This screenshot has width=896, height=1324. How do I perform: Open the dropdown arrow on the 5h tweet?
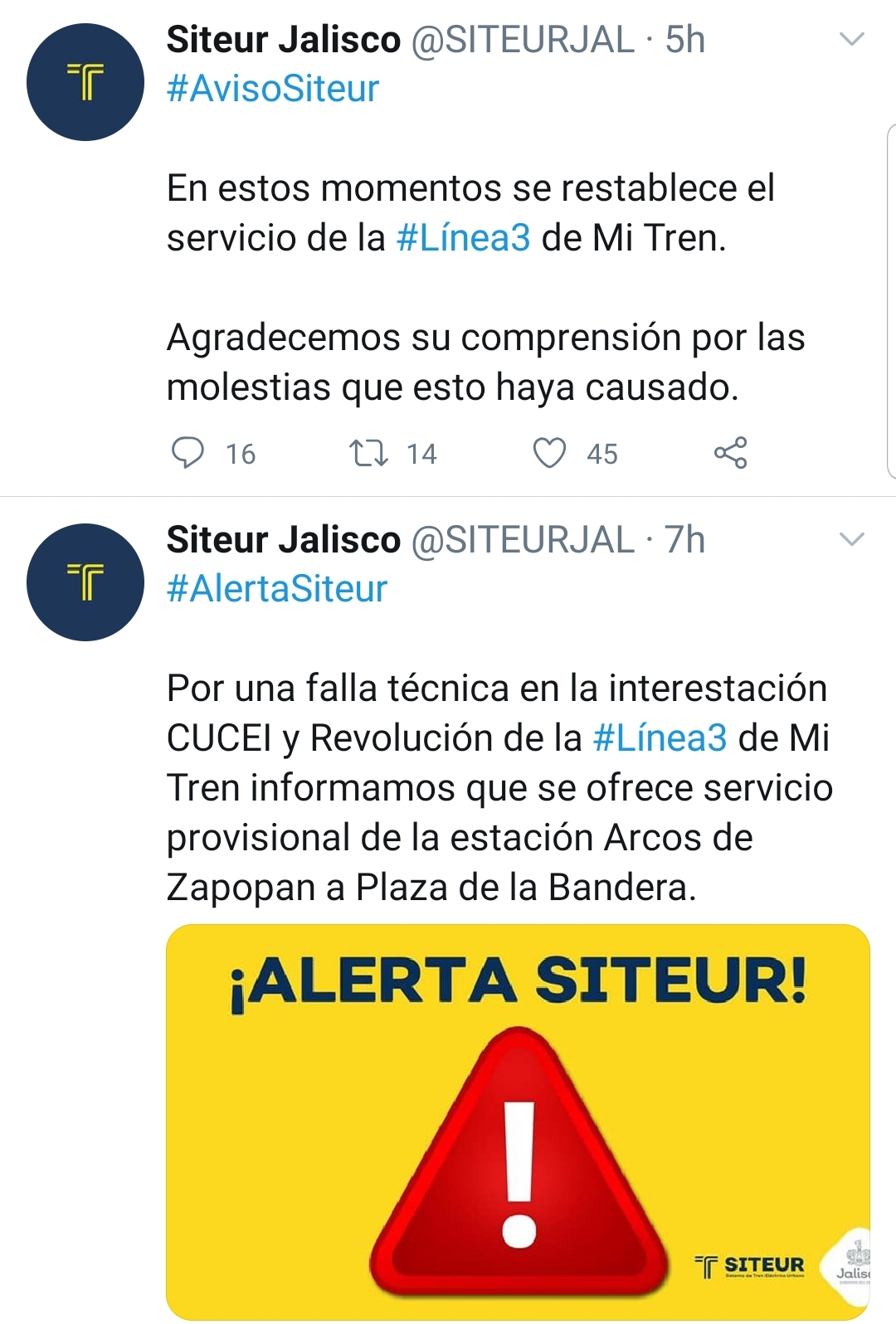[x=852, y=39]
